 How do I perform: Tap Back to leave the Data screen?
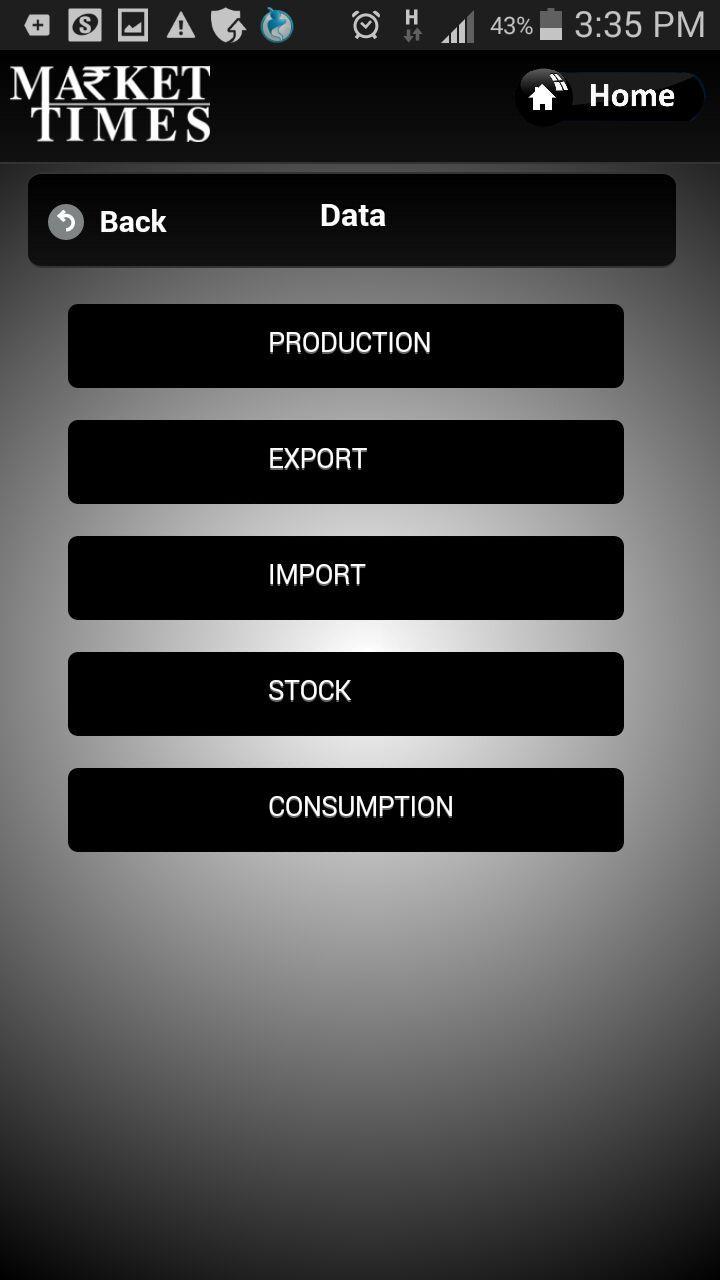[132, 221]
